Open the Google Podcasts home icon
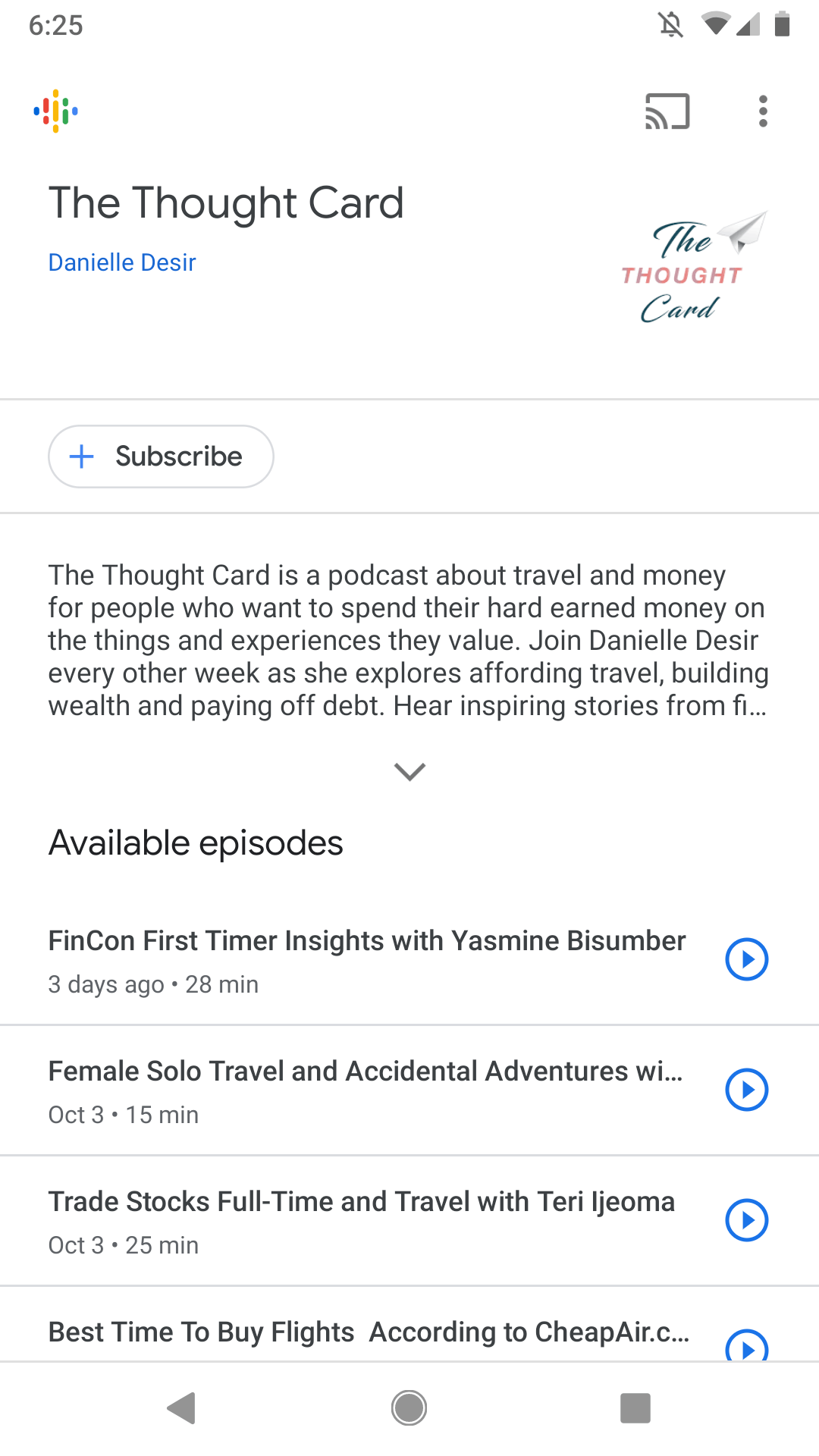819x1456 pixels. pyautogui.click(x=55, y=111)
